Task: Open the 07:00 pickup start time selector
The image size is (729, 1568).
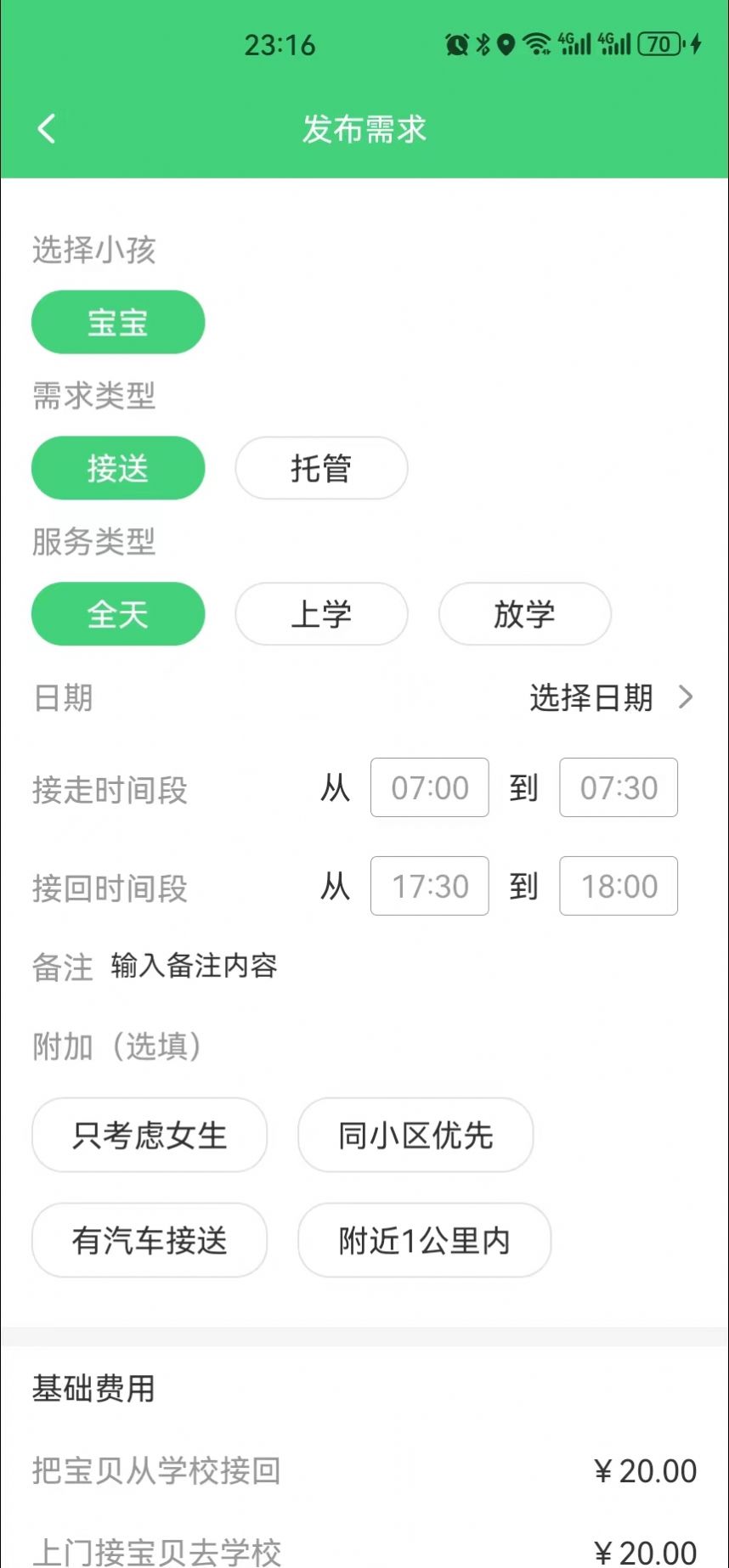Action: [430, 787]
